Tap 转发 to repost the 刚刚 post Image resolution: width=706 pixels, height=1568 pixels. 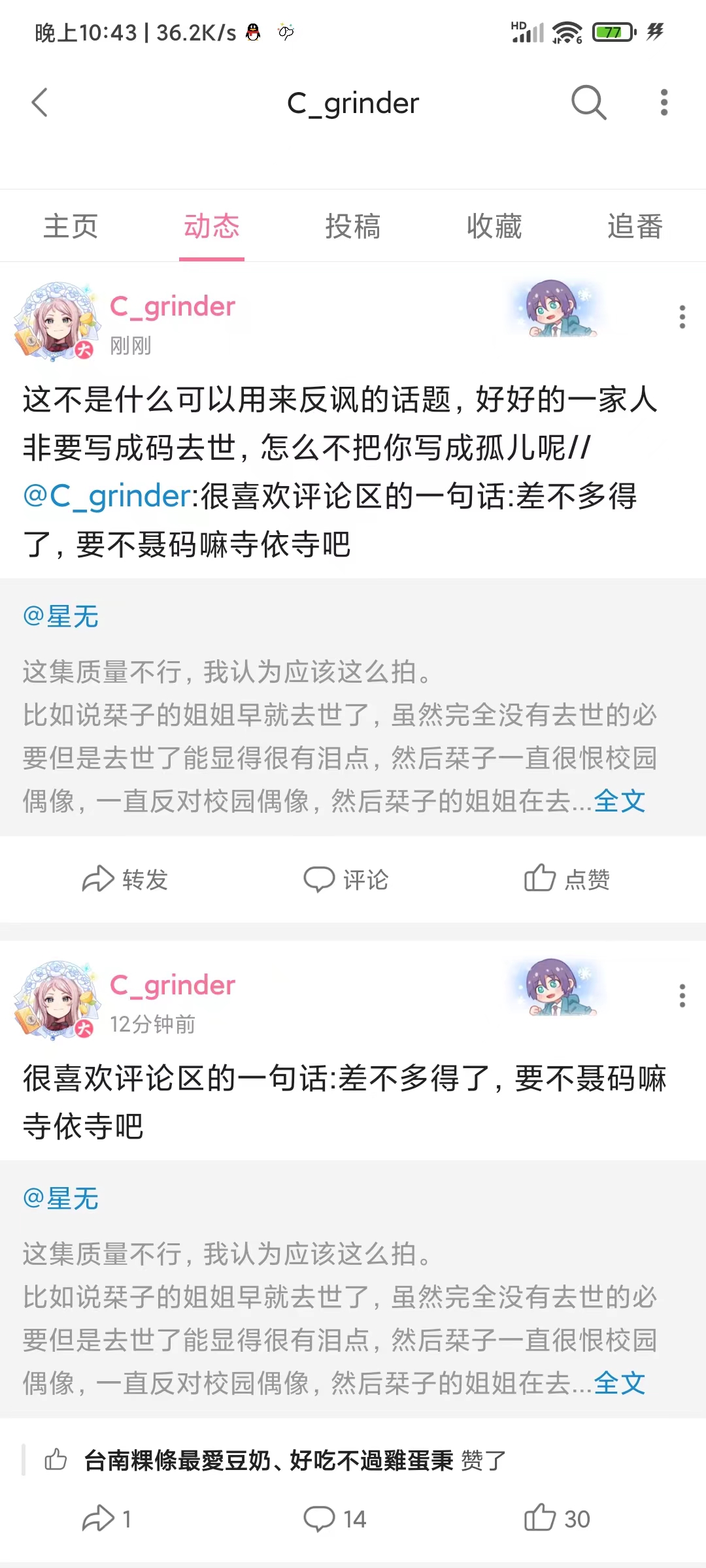[125, 879]
